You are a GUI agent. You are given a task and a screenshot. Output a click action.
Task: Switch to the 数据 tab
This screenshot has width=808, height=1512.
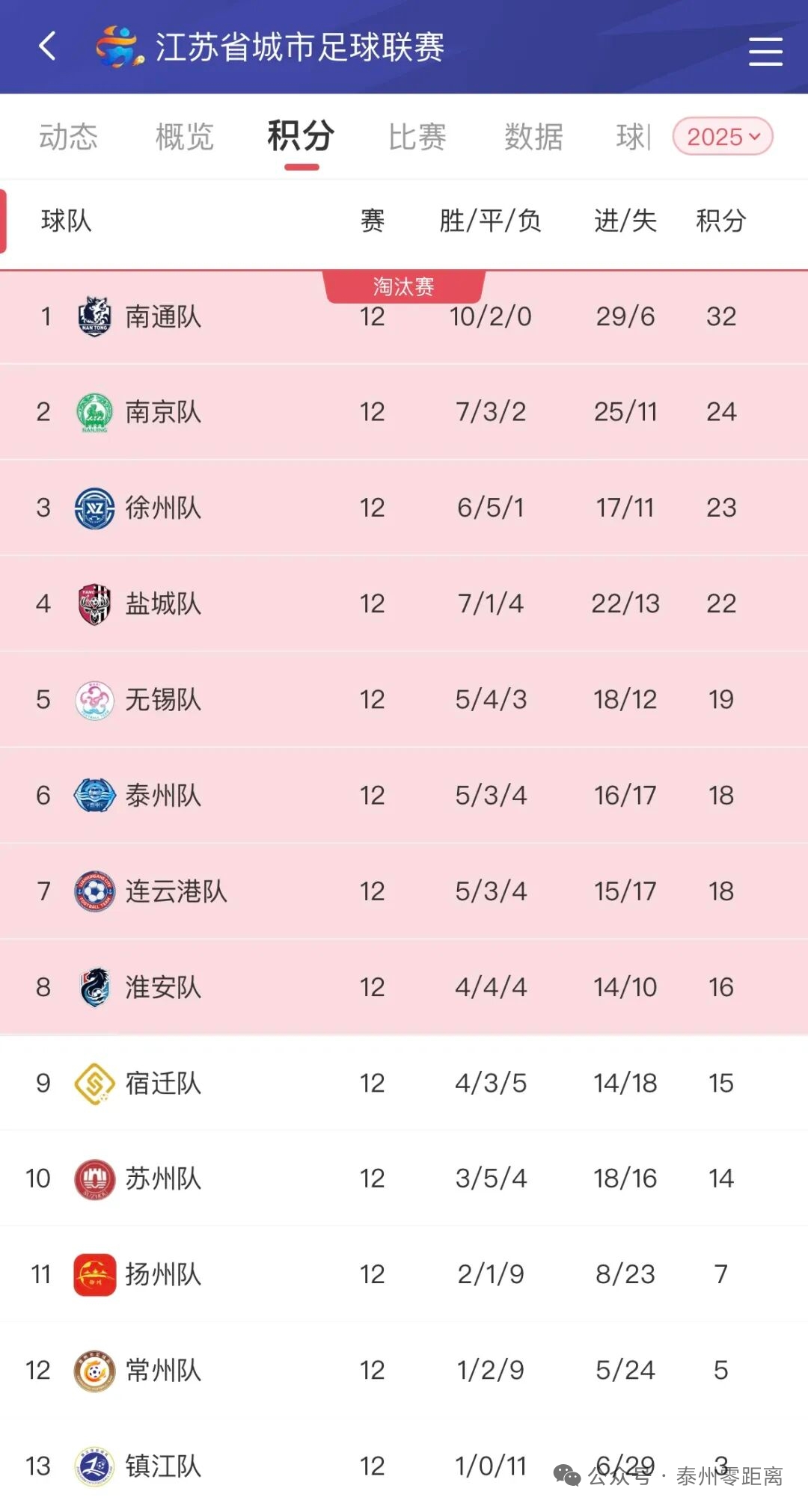[x=533, y=137]
